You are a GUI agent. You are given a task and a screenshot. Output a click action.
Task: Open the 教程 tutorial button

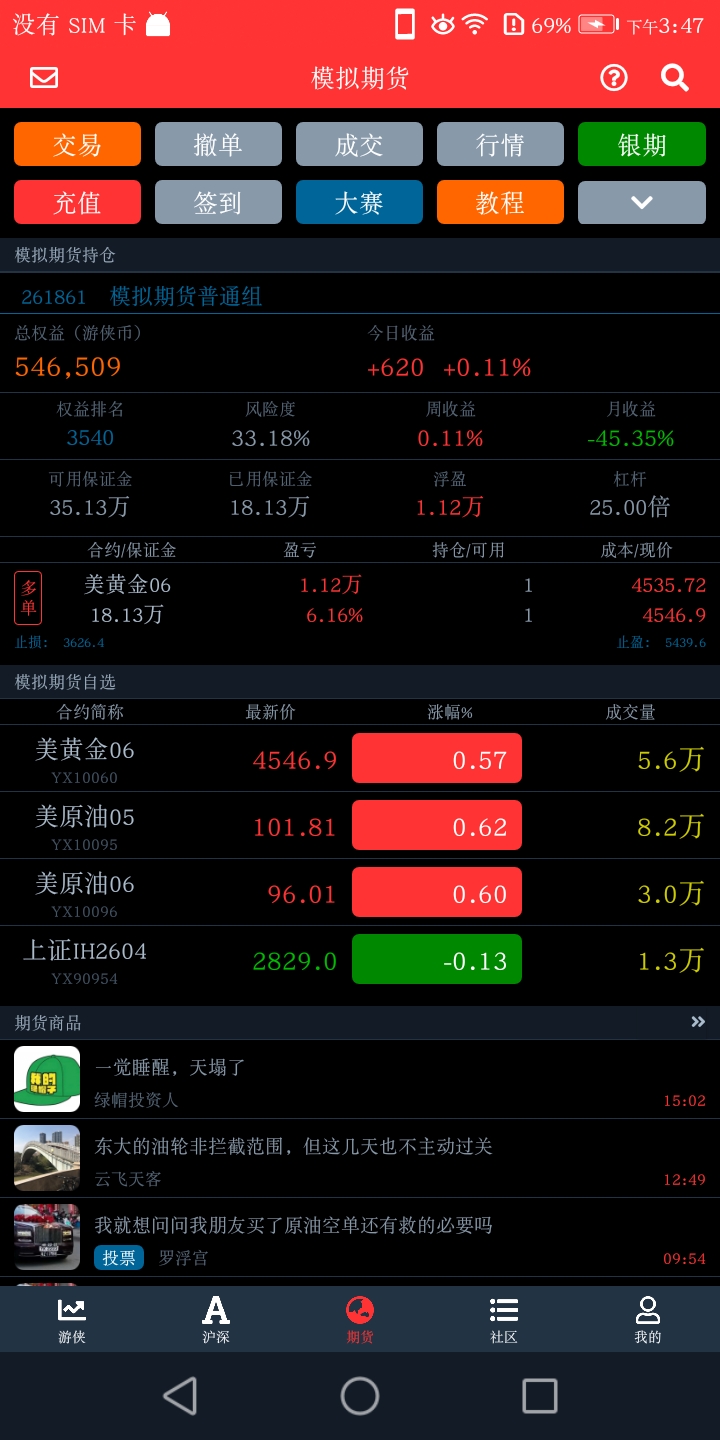[500, 202]
